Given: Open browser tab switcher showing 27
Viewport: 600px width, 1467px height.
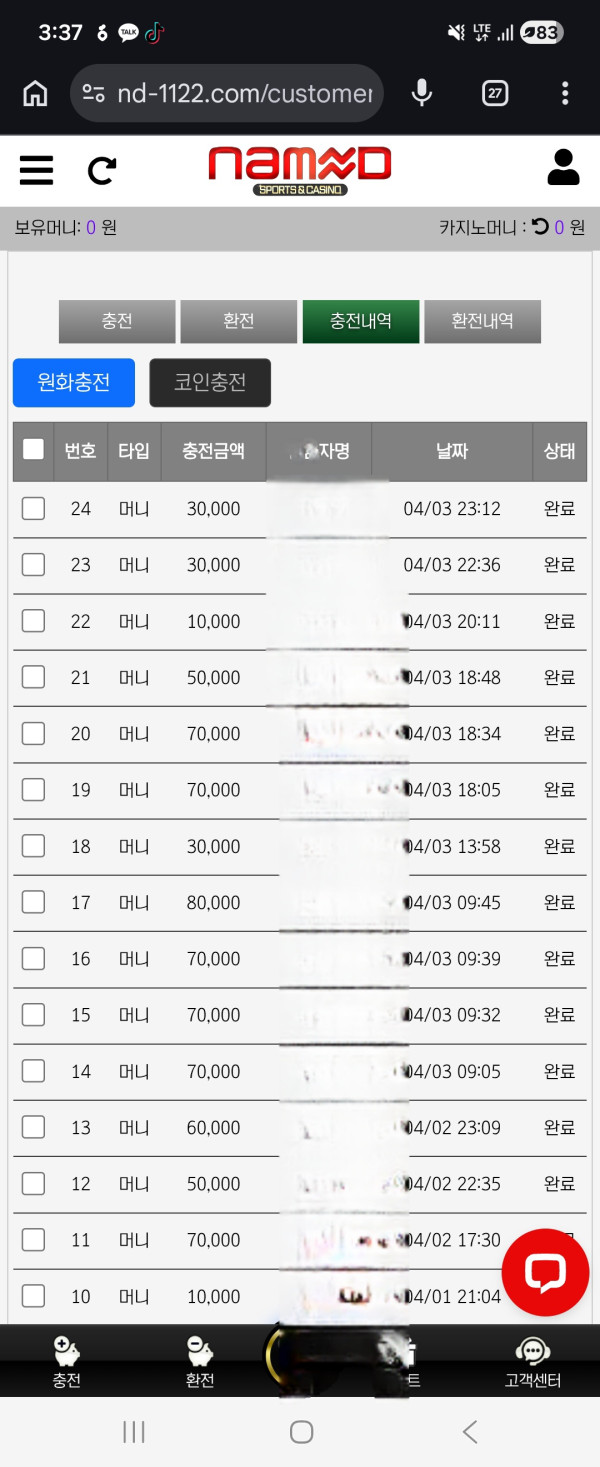Looking at the screenshot, I should [x=494, y=94].
